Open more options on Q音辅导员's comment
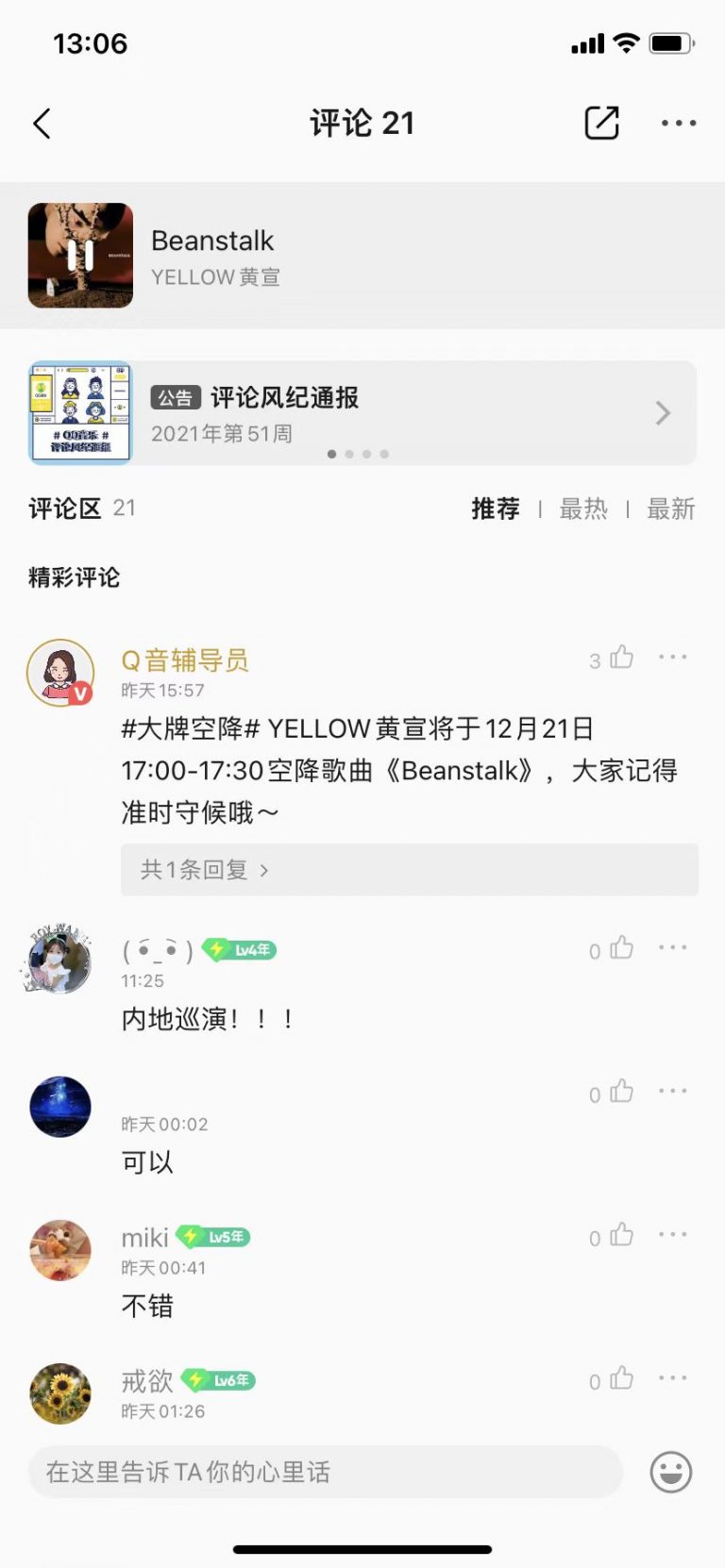This screenshot has width=725, height=1568. tap(673, 657)
